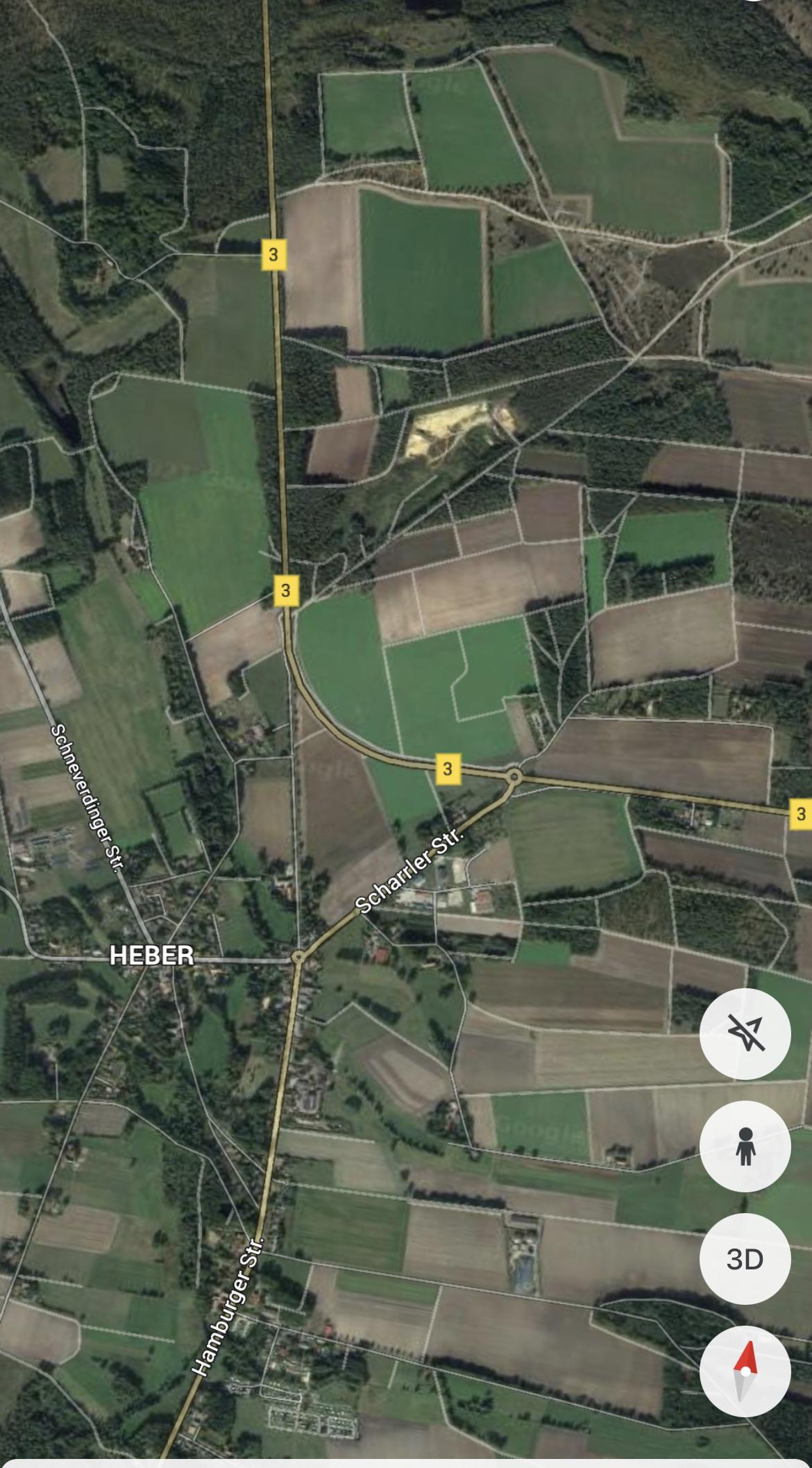Screen dimensions: 812x1468
Task: Tap the location tracking button
Action: click(745, 1033)
